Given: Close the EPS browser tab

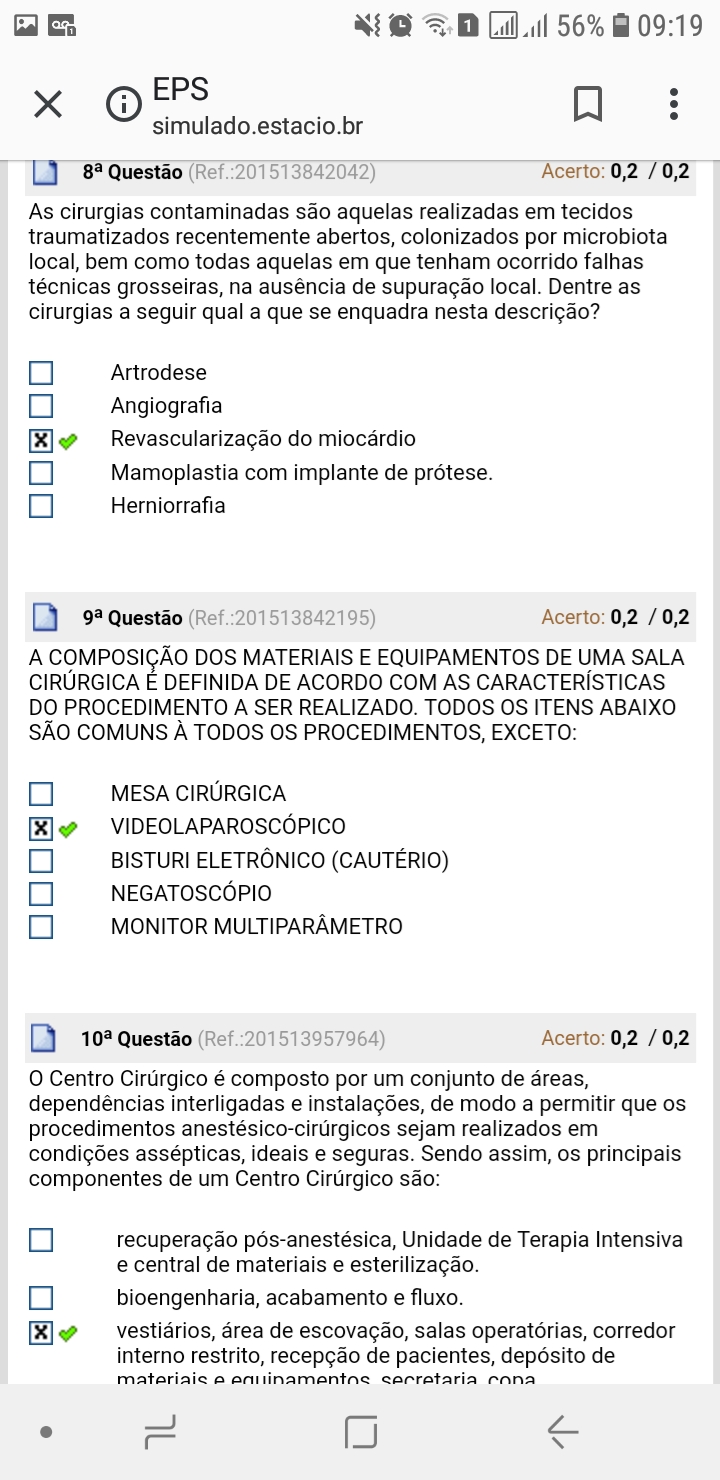Looking at the screenshot, I should point(48,104).
